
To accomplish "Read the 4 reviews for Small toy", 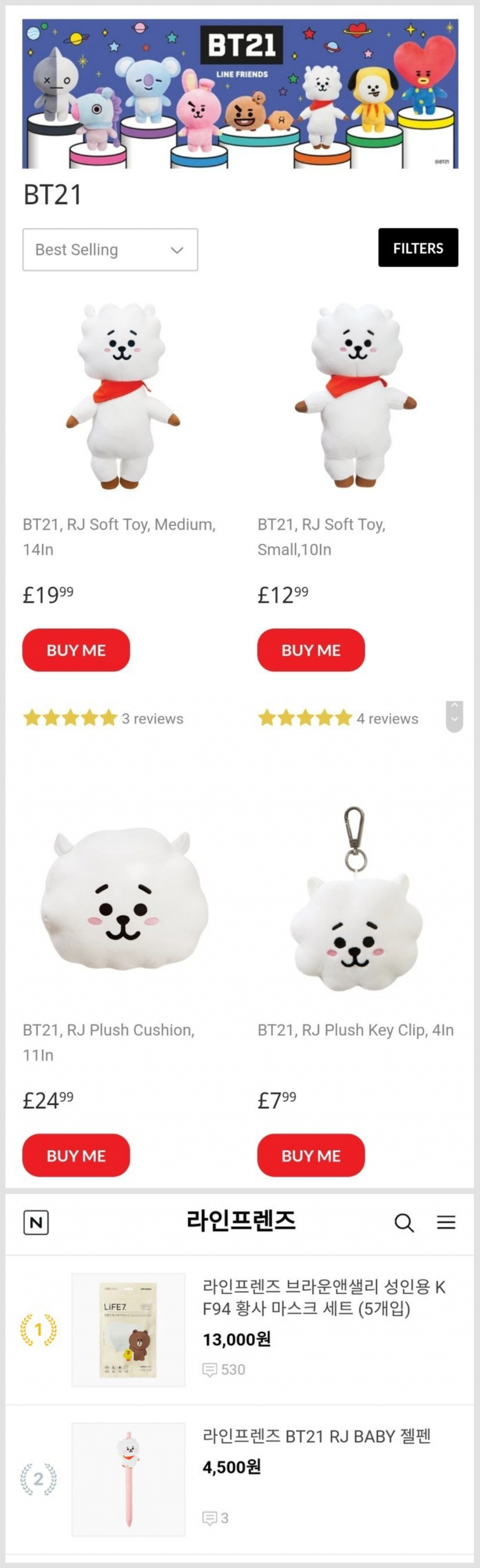I will tap(387, 719).
